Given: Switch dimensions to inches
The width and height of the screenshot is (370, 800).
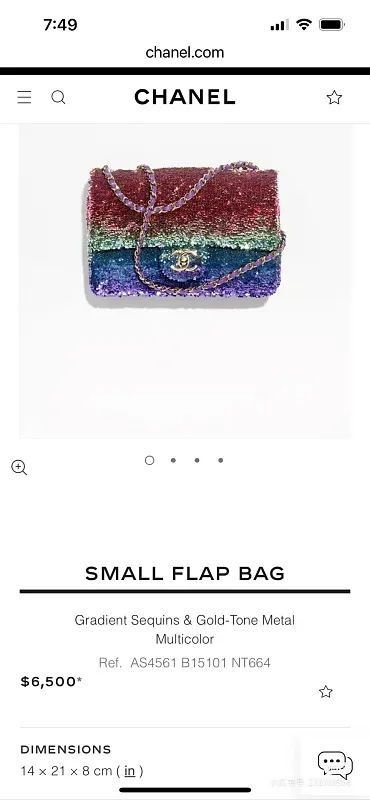Looking at the screenshot, I should pyautogui.click(x=130, y=770).
